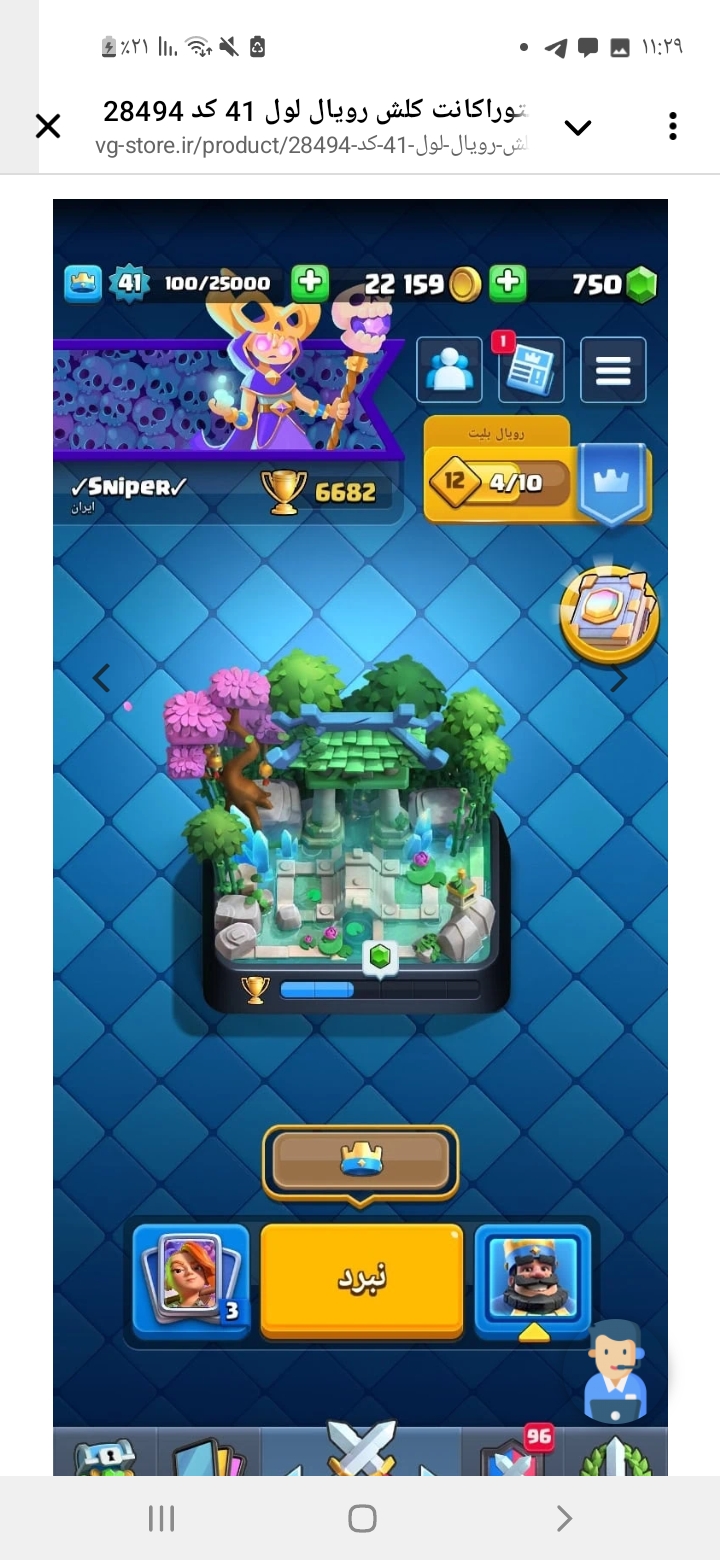Close the vg-store browser tab
The image size is (720, 1560).
48,126
